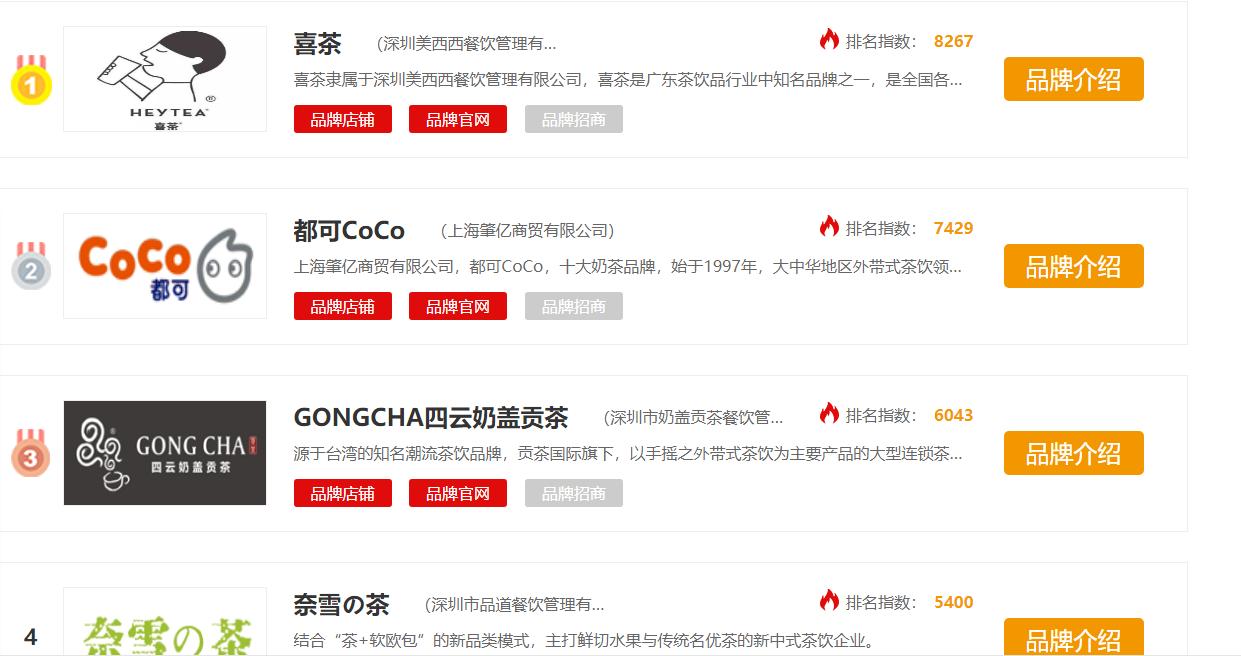Viewport: 1241px width, 656px height.
Task: Open the GONGCHA四云奶盖贡茶 title link
Action: [x=430, y=418]
